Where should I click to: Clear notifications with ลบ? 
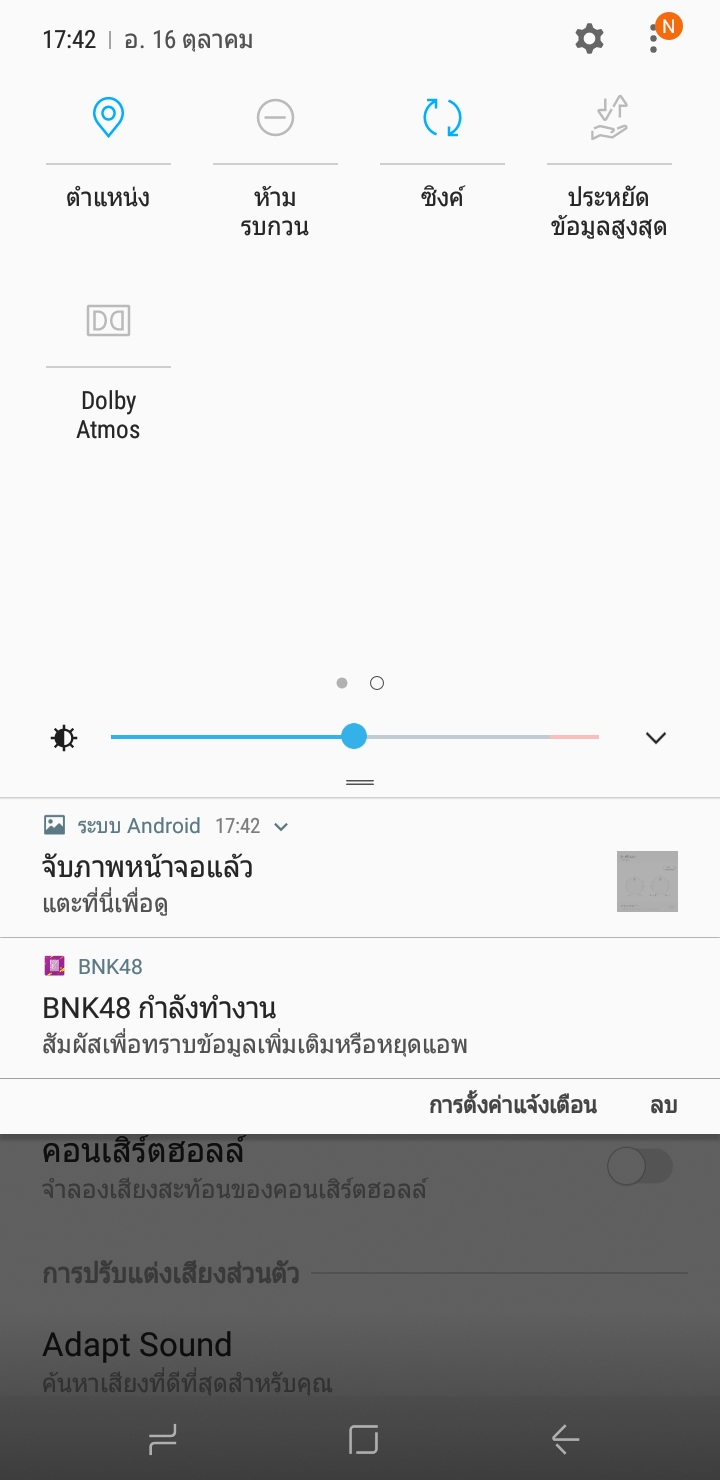click(x=663, y=1105)
